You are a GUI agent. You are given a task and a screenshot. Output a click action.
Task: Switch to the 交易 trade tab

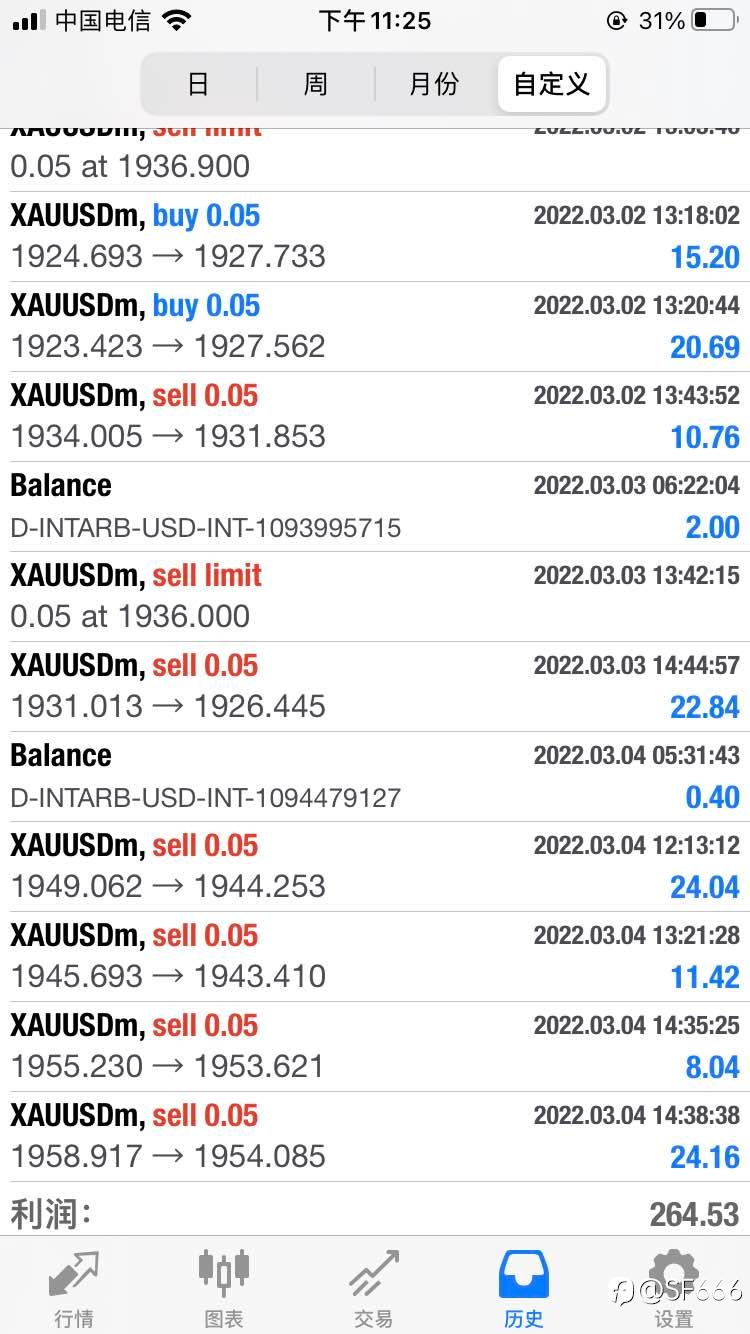point(374,1287)
